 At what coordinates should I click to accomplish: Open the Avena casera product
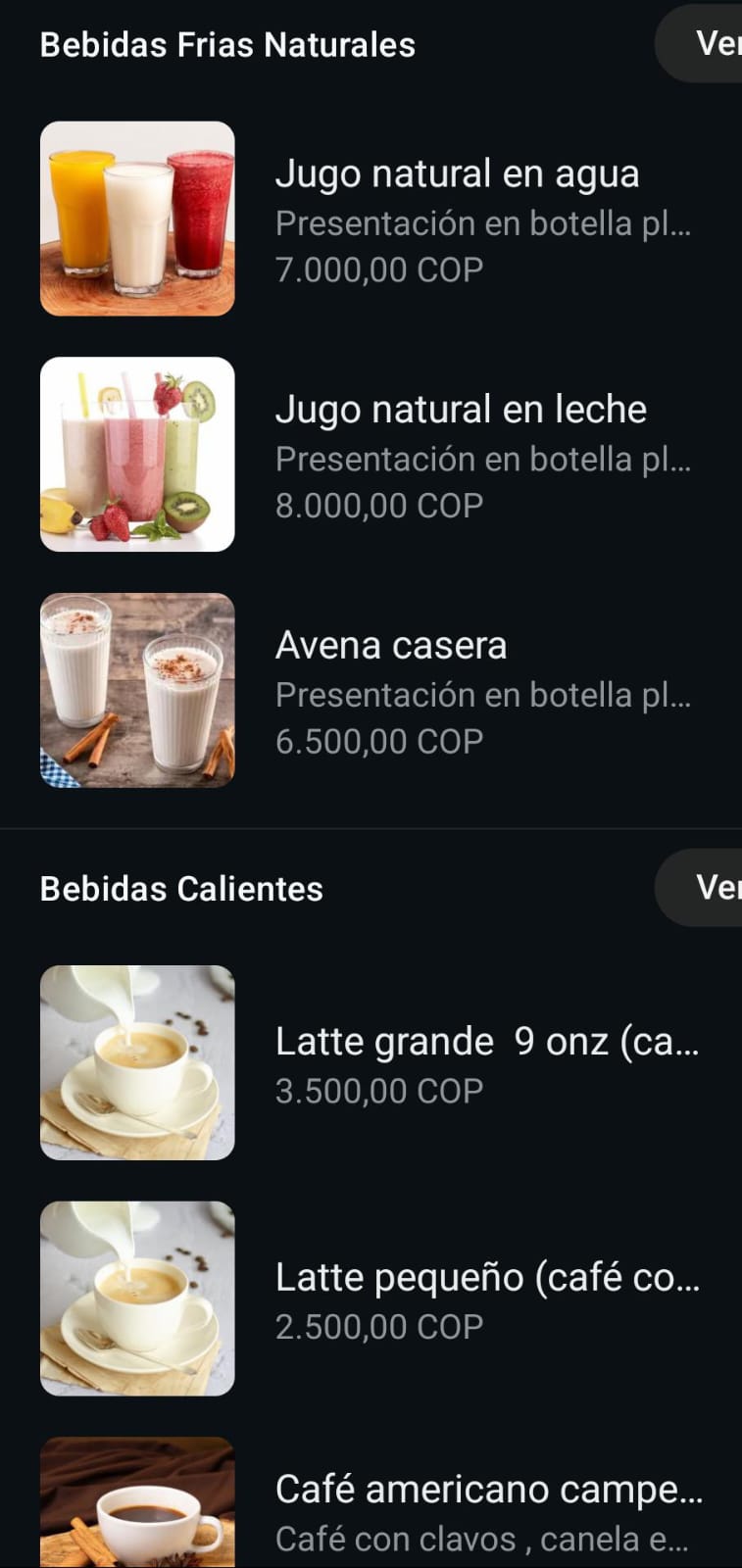(x=391, y=645)
